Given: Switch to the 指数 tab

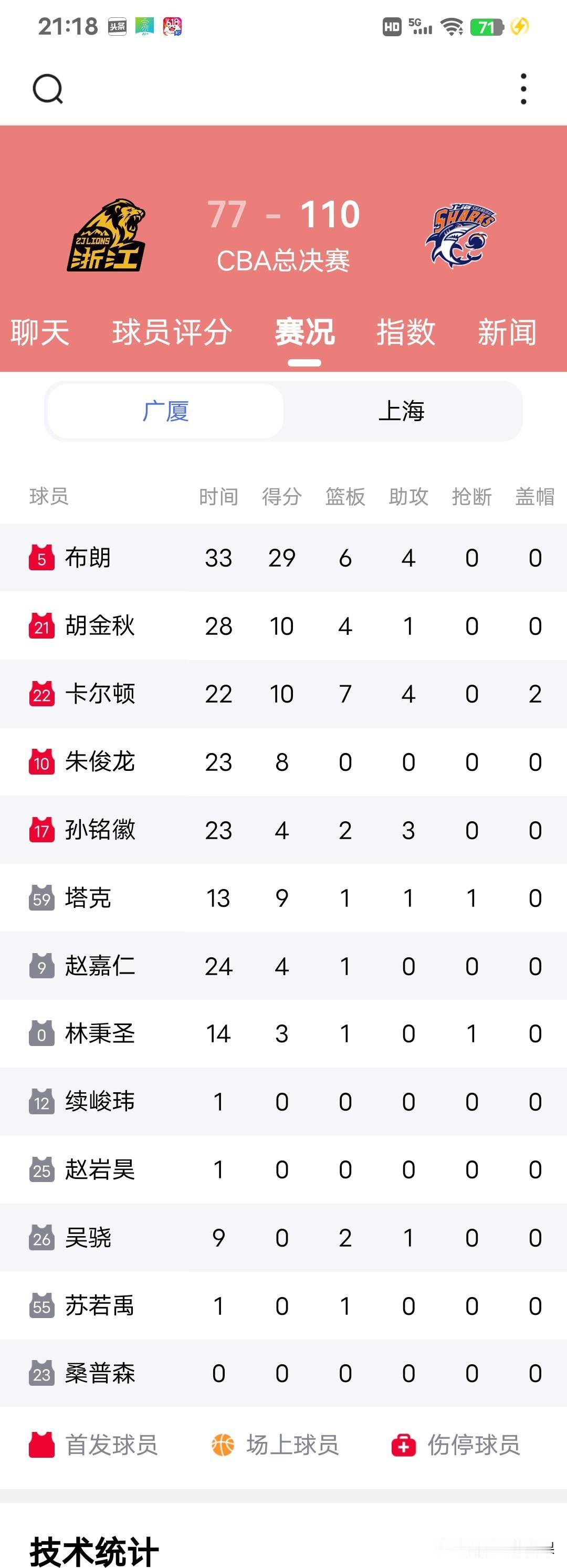Looking at the screenshot, I should pos(406,332).
